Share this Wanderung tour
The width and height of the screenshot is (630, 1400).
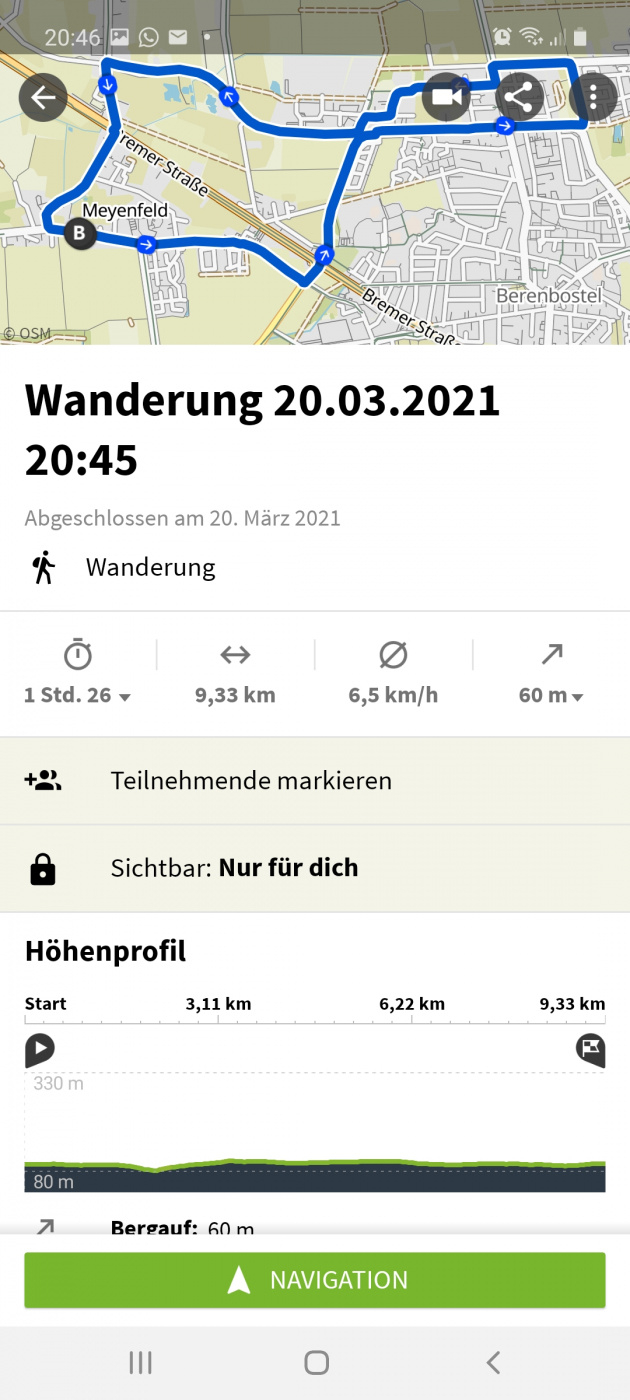pyautogui.click(x=519, y=97)
